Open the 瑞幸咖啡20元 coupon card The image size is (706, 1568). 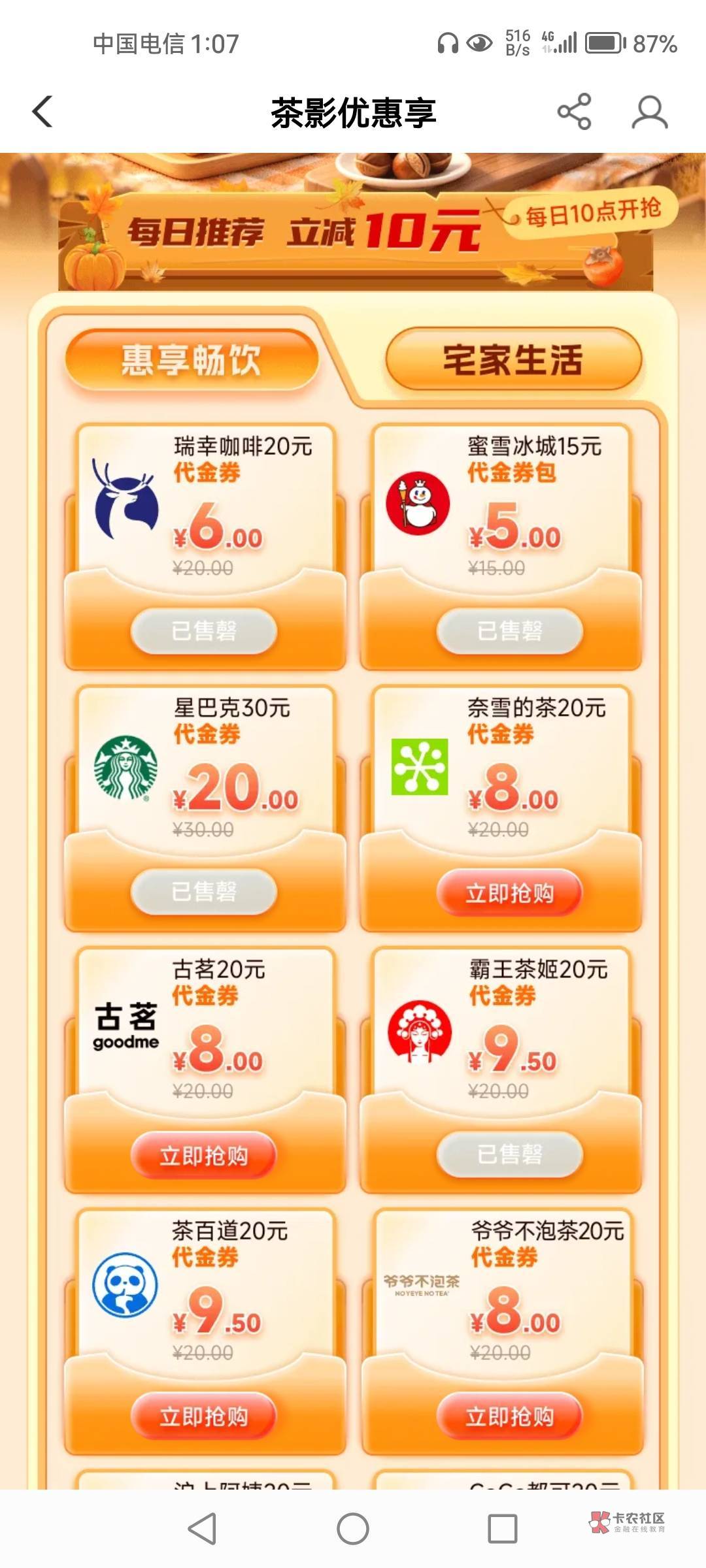205,547
